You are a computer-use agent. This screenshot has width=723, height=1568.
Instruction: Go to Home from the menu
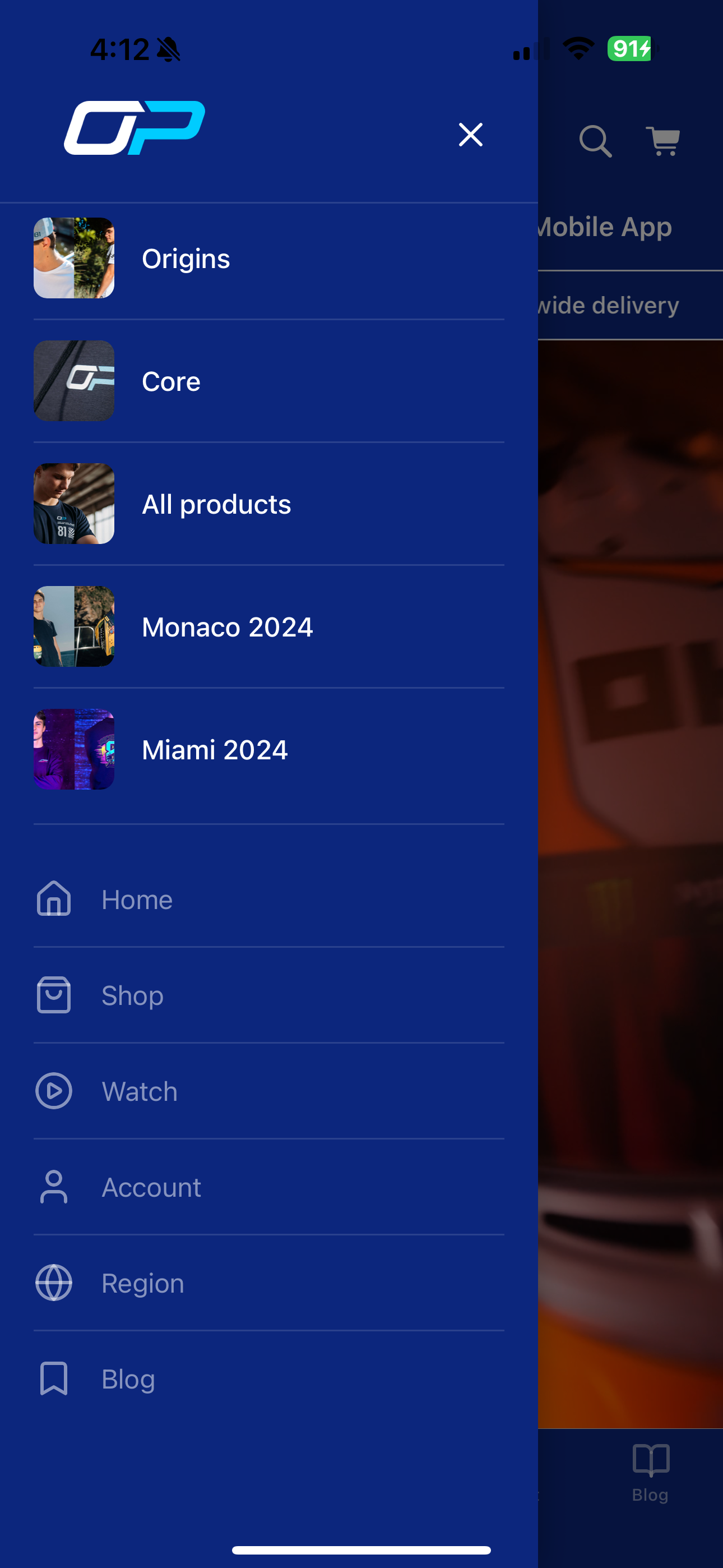[136, 900]
